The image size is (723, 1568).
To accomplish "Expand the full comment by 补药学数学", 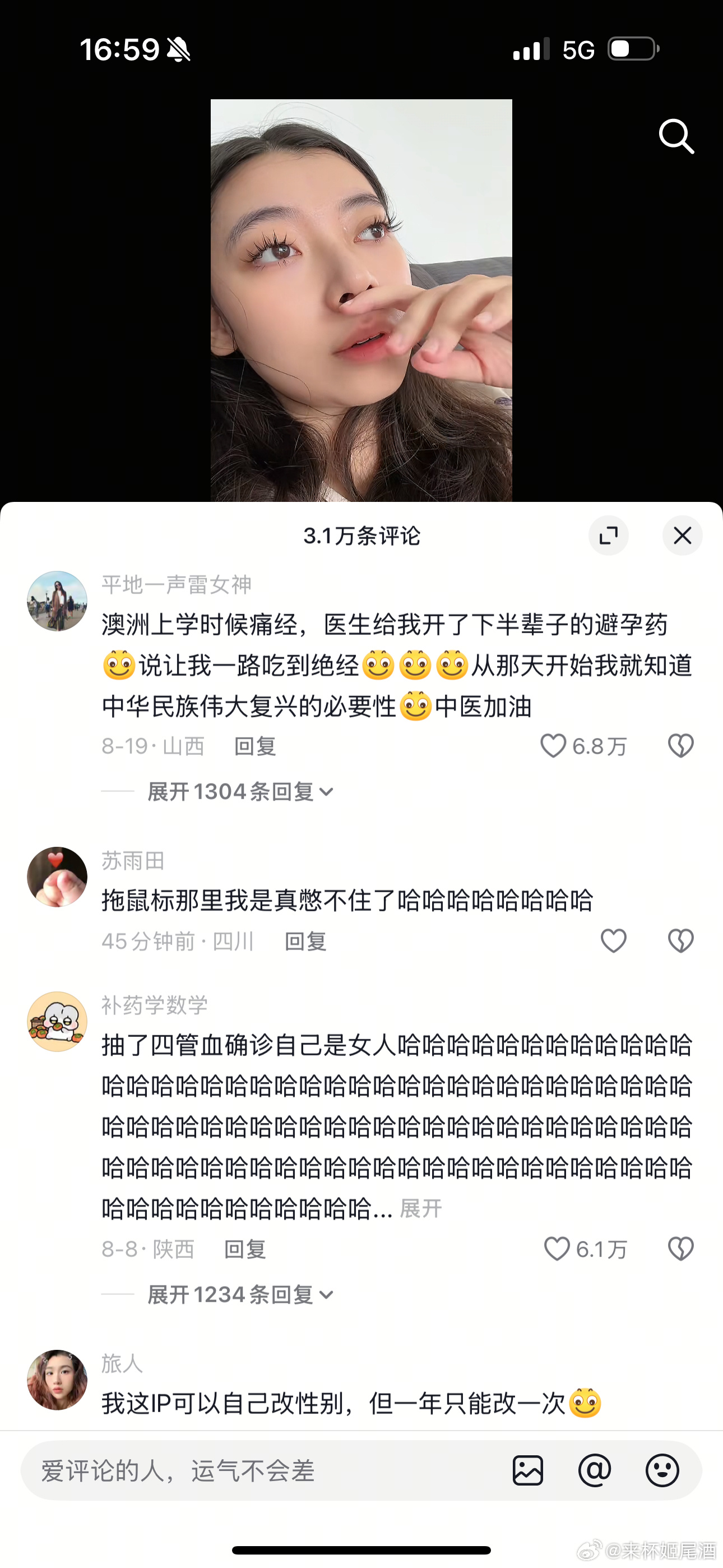I will (420, 1209).
